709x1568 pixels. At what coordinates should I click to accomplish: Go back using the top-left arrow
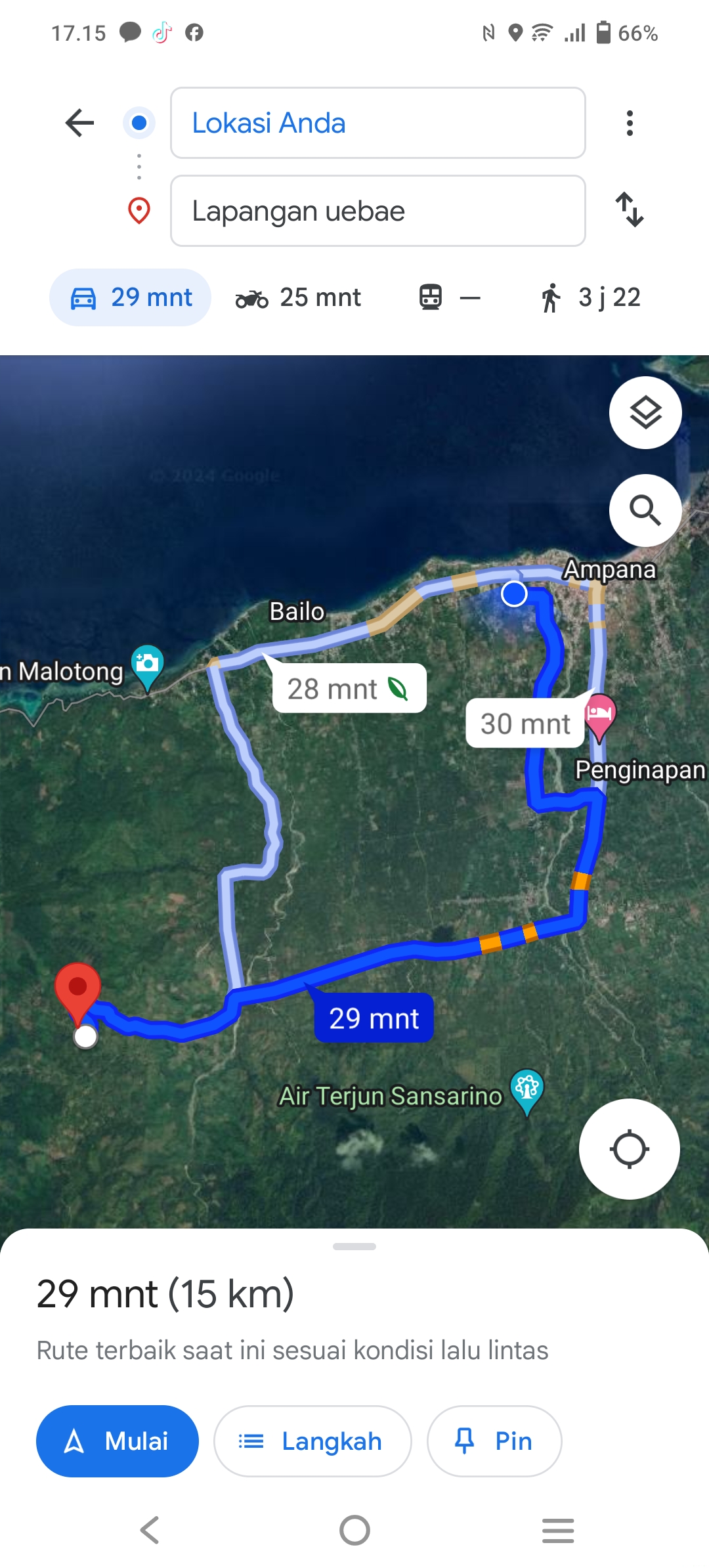tap(80, 123)
